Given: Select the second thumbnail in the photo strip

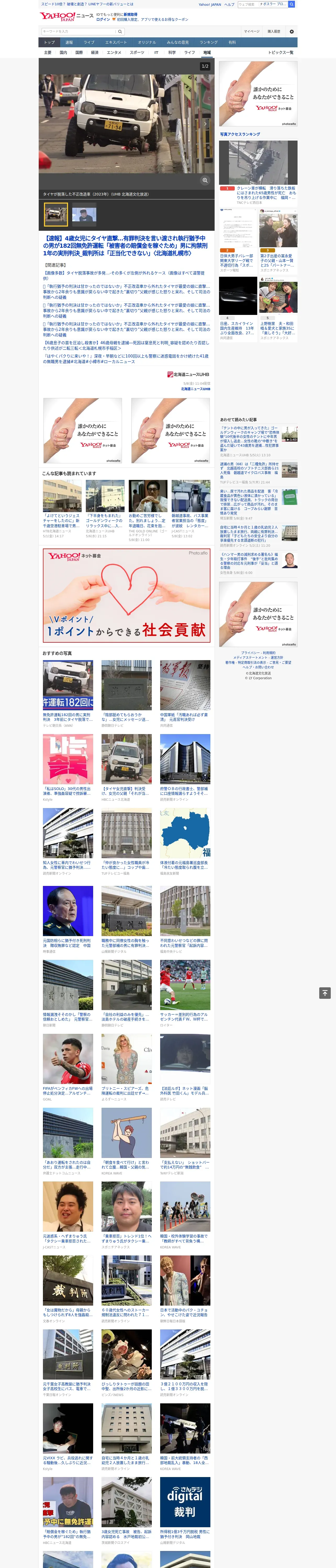Looking at the screenshot, I should coord(84,215).
